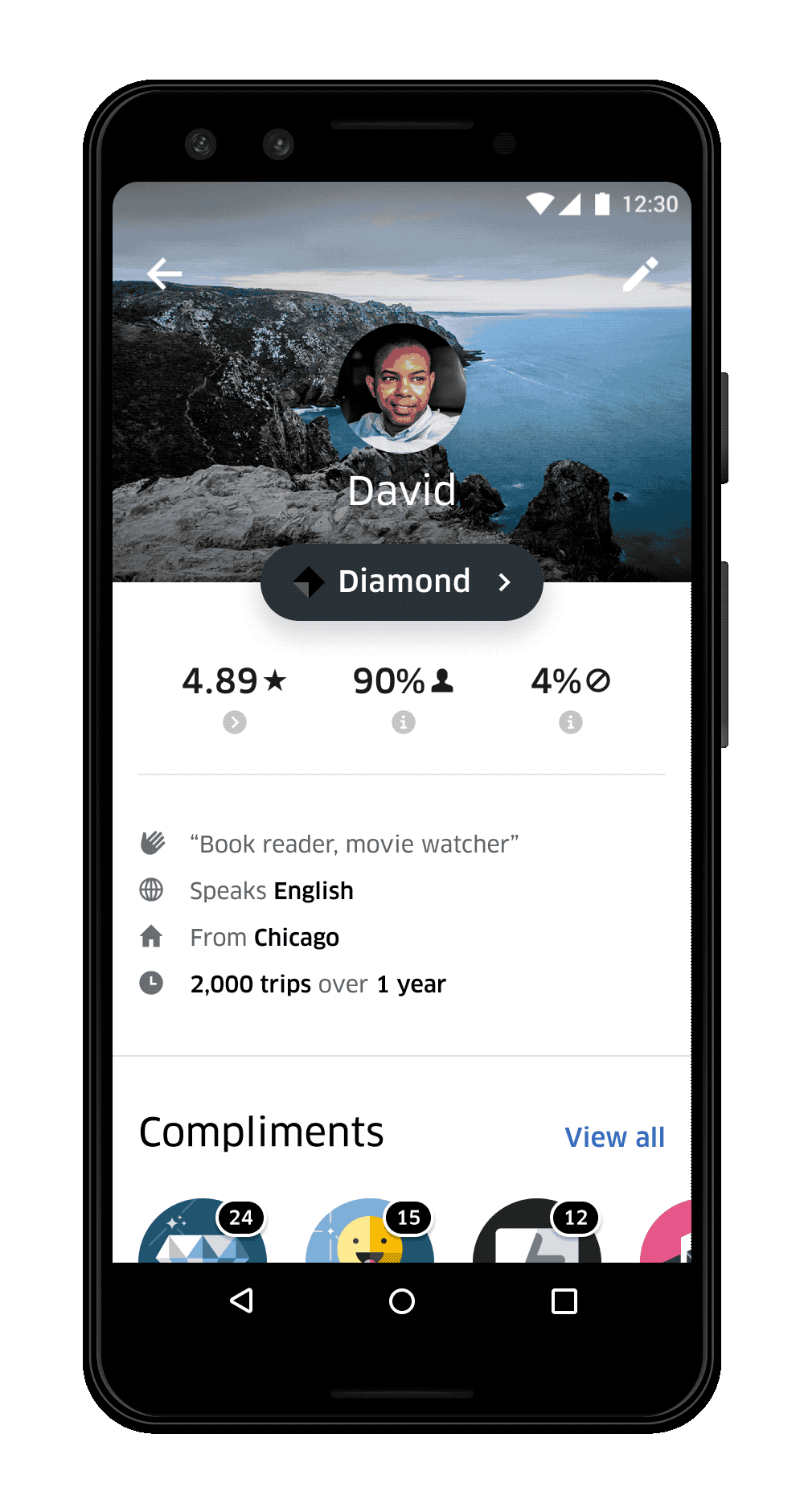Edit the profile with the pencil icon

tap(641, 274)
